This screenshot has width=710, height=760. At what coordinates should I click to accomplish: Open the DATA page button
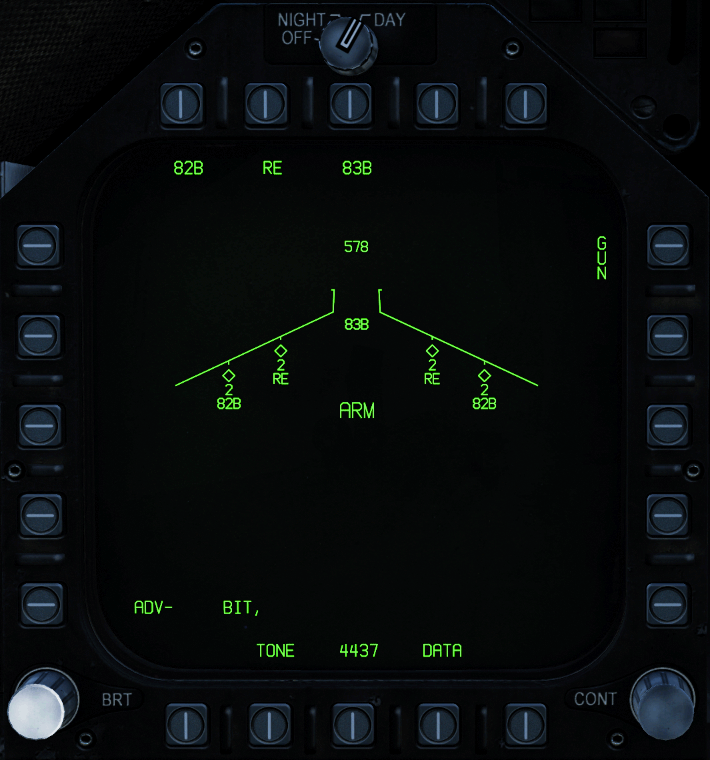coord(438,722)
